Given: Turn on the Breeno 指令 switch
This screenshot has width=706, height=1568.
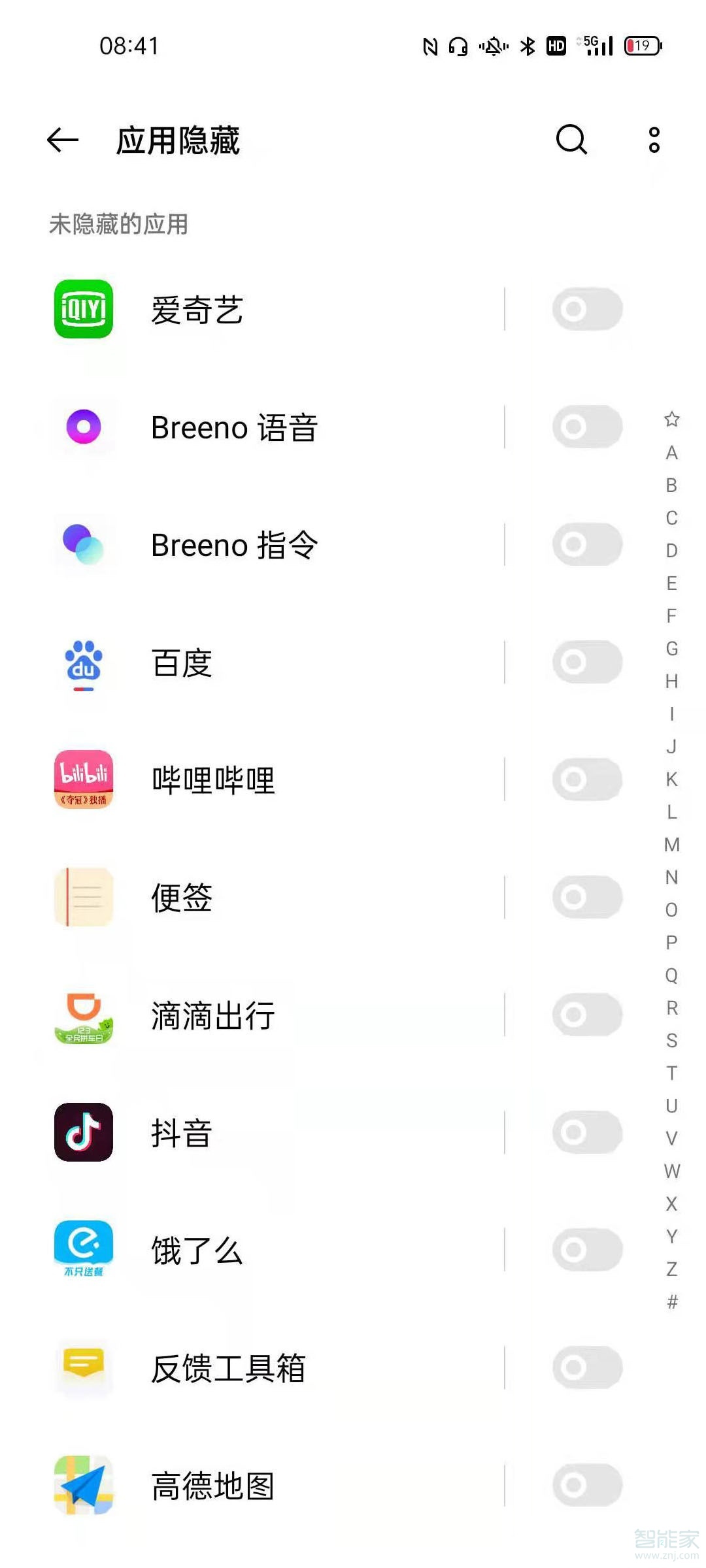Looking at the screenshot, I should (587, 544).
